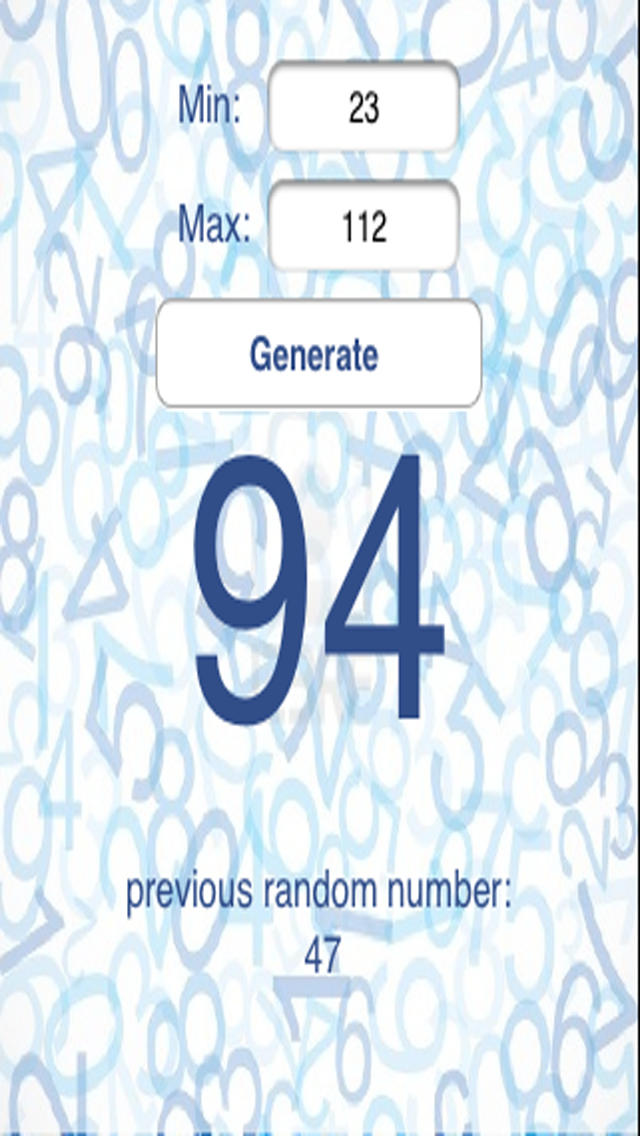Edit the Max value field
The width and height of the screenshot is (640, 1136).
pos(364,226)
